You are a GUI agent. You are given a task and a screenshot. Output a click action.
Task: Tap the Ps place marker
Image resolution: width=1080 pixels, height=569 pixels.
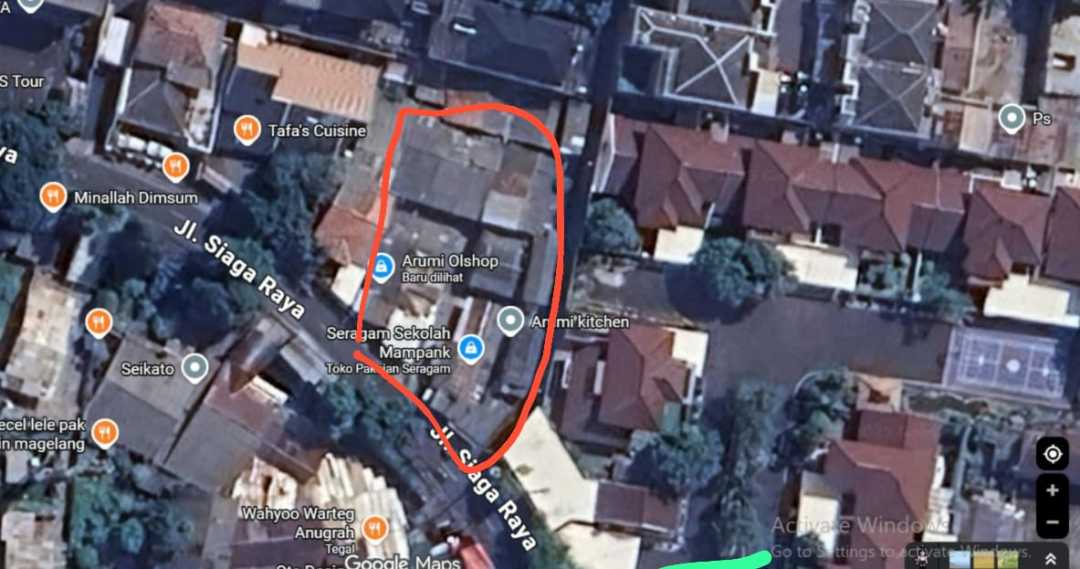click(1011, 118)
